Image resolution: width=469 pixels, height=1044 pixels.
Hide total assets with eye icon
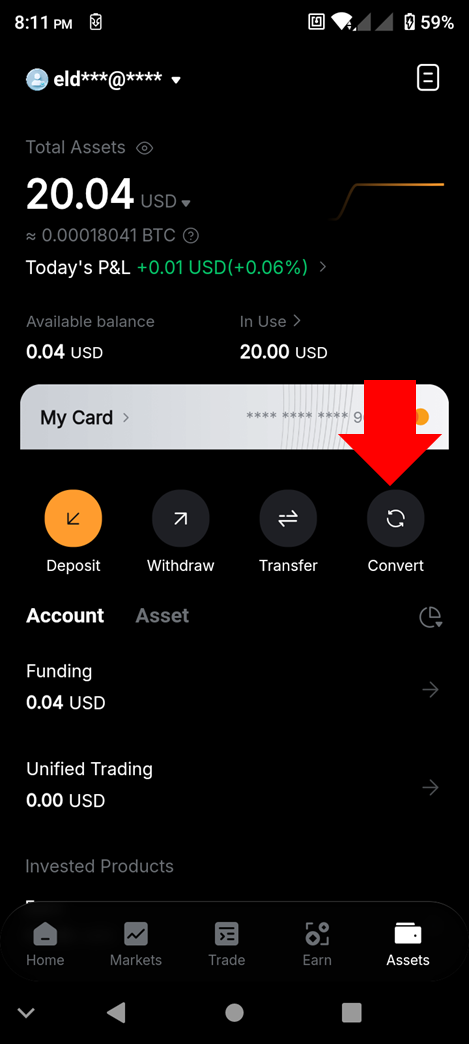145,148
